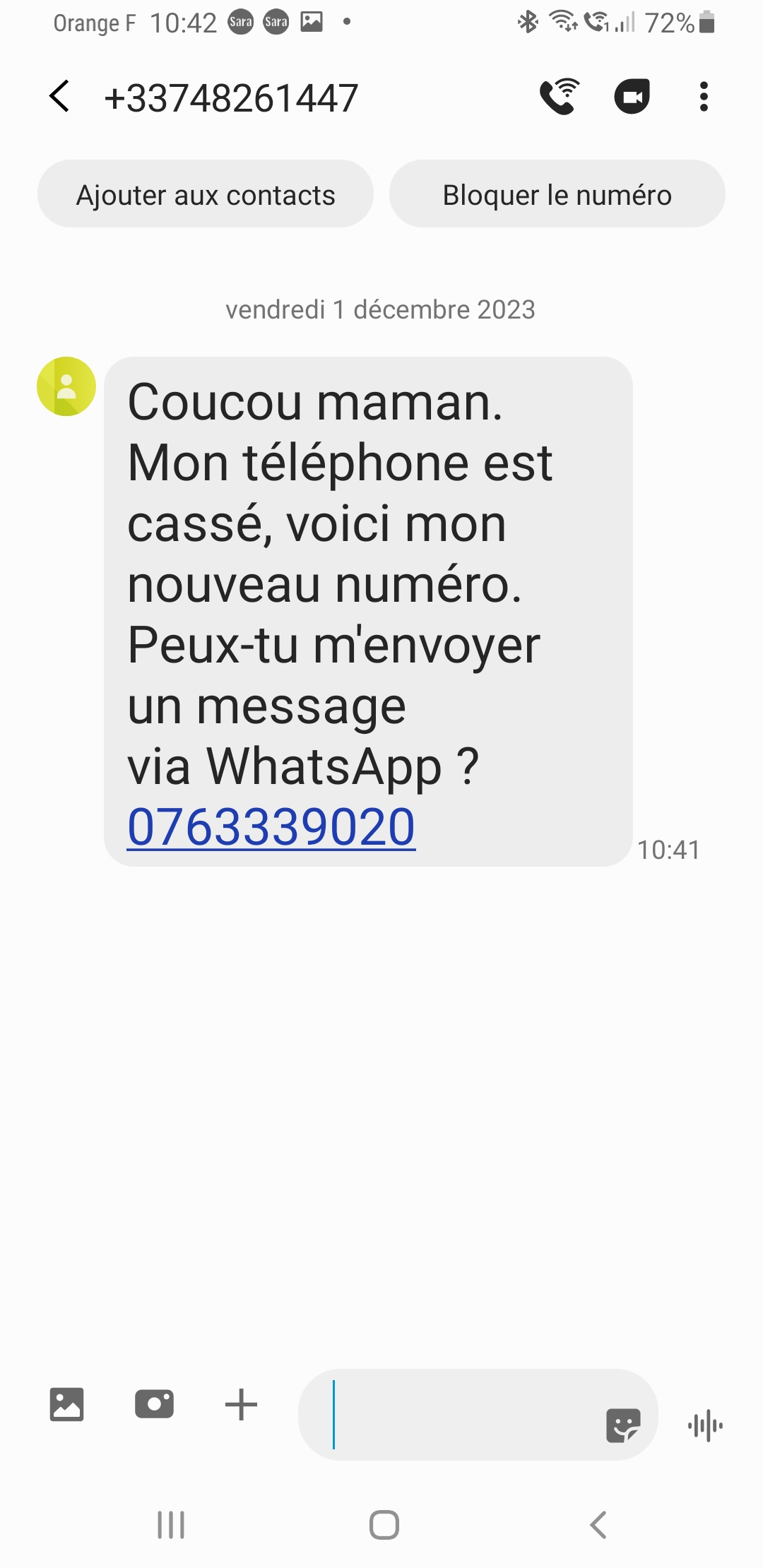Go to the home screen

pyautogui.click(x=384, y=1525)
